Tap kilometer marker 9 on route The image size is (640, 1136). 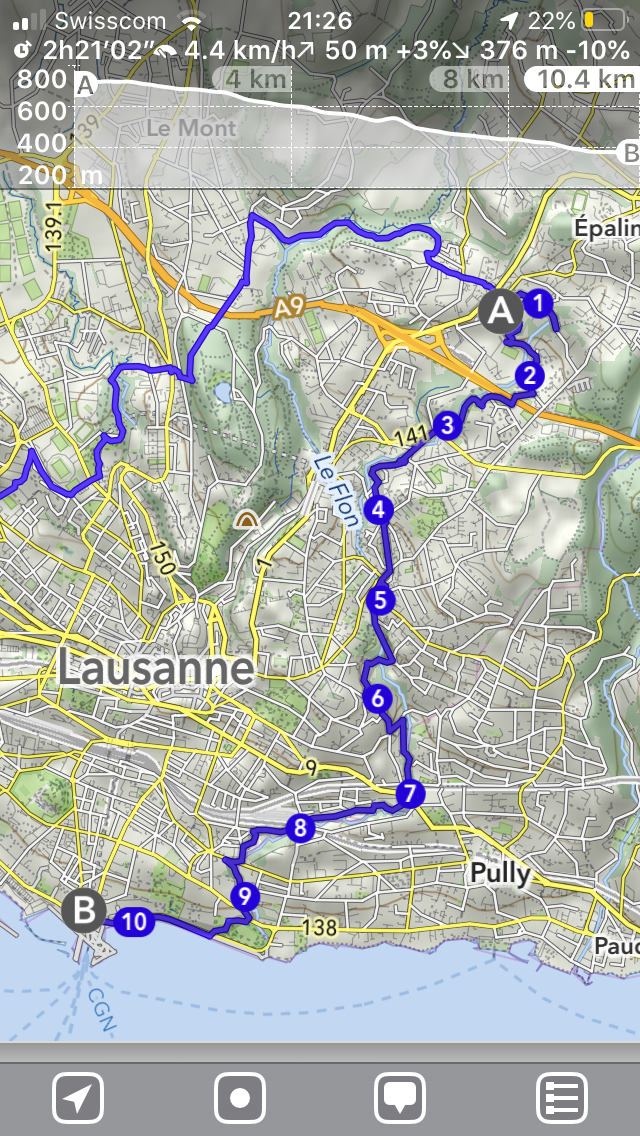244,895
